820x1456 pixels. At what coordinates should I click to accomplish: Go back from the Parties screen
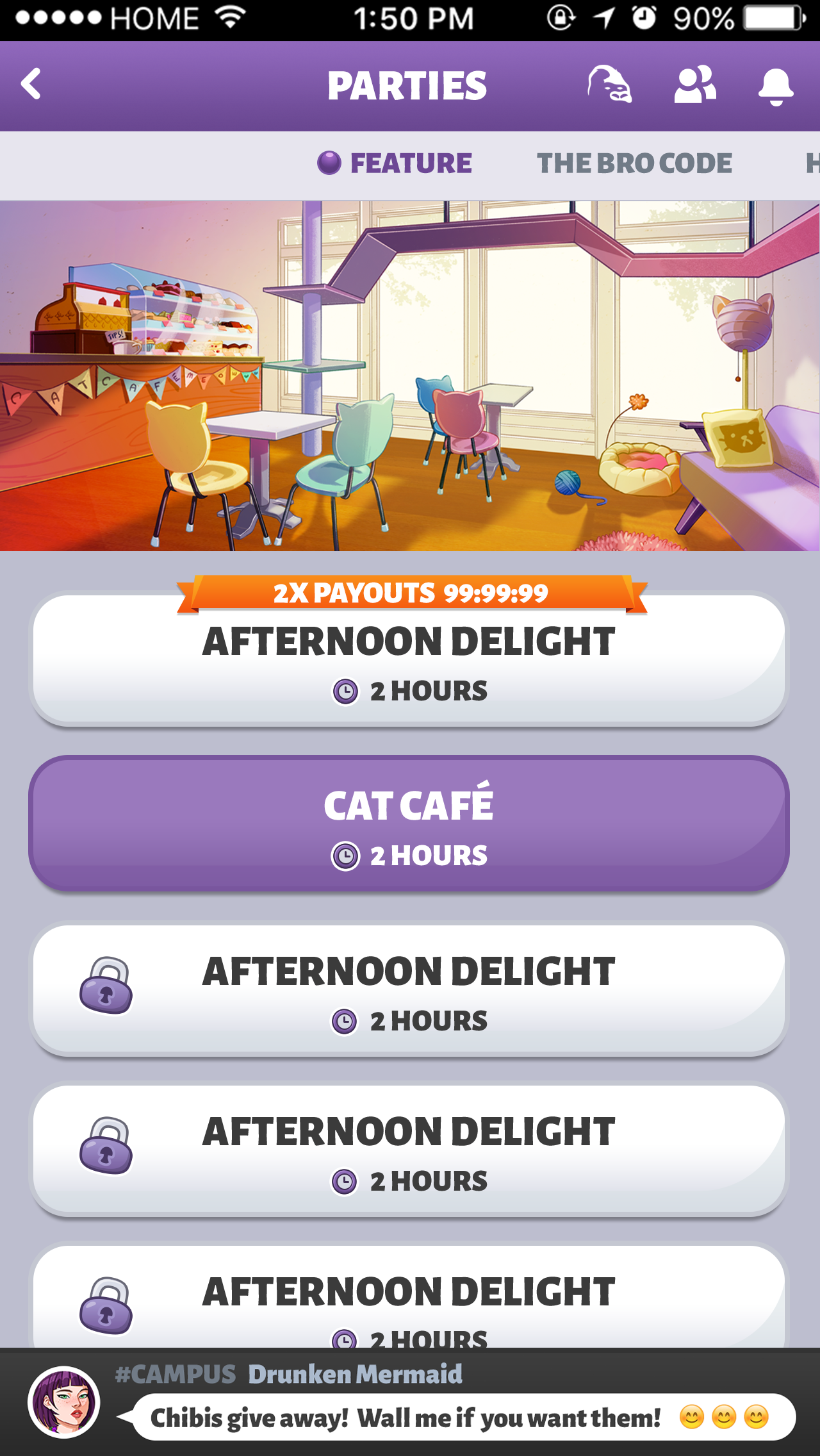point(31,85)
